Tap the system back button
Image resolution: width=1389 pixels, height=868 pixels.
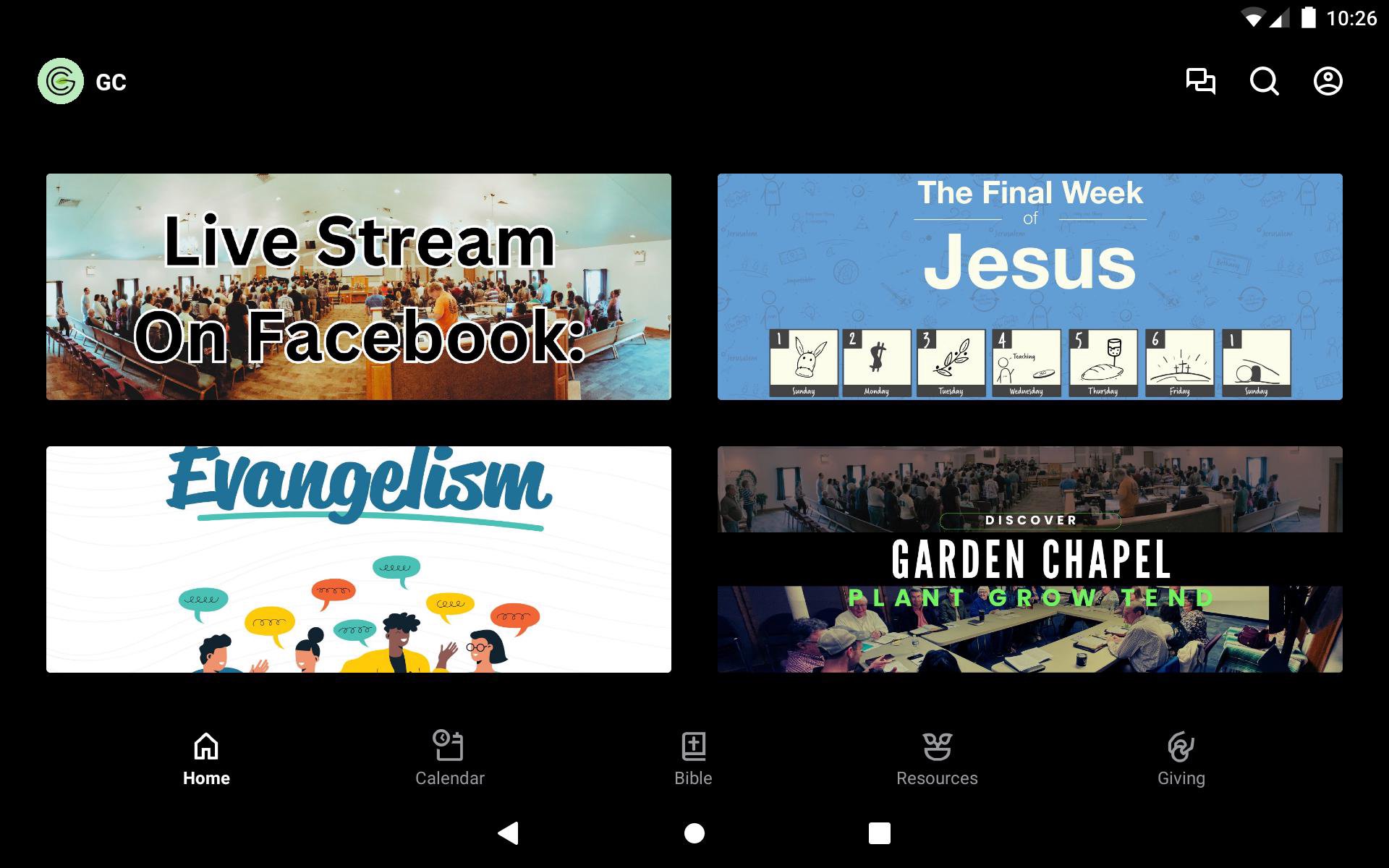509,833
